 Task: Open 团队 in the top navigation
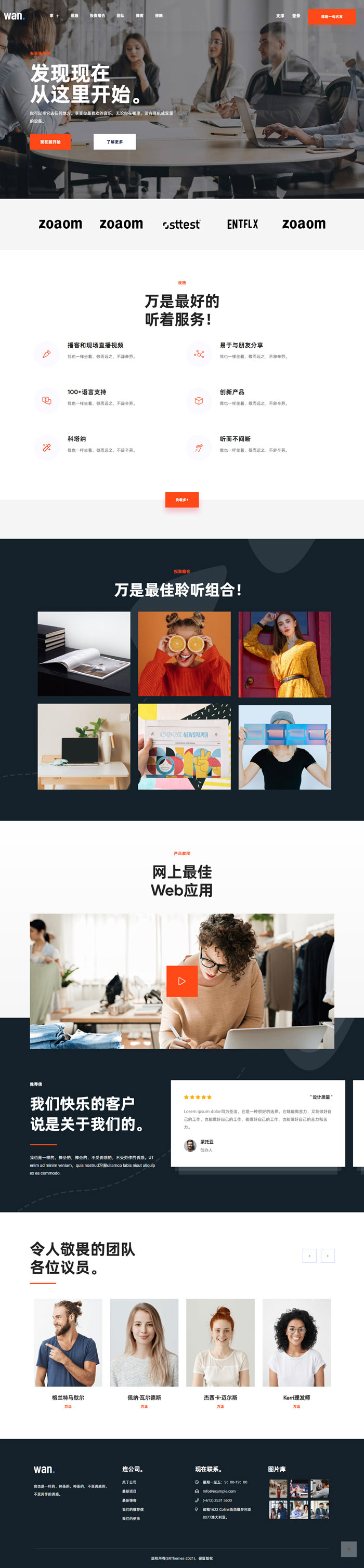[121, 16]
